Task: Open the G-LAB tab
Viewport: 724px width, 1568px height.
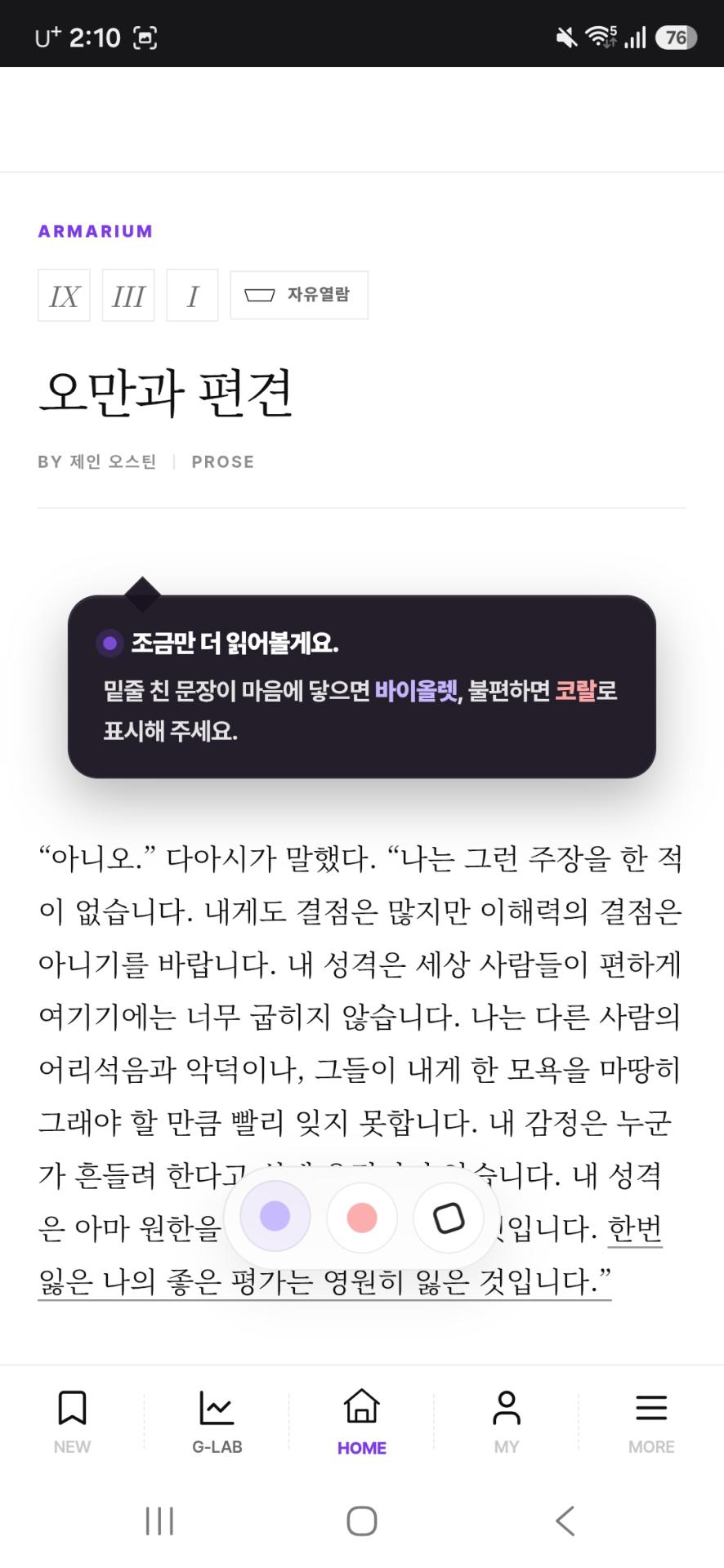Action: coord(217,1422)
